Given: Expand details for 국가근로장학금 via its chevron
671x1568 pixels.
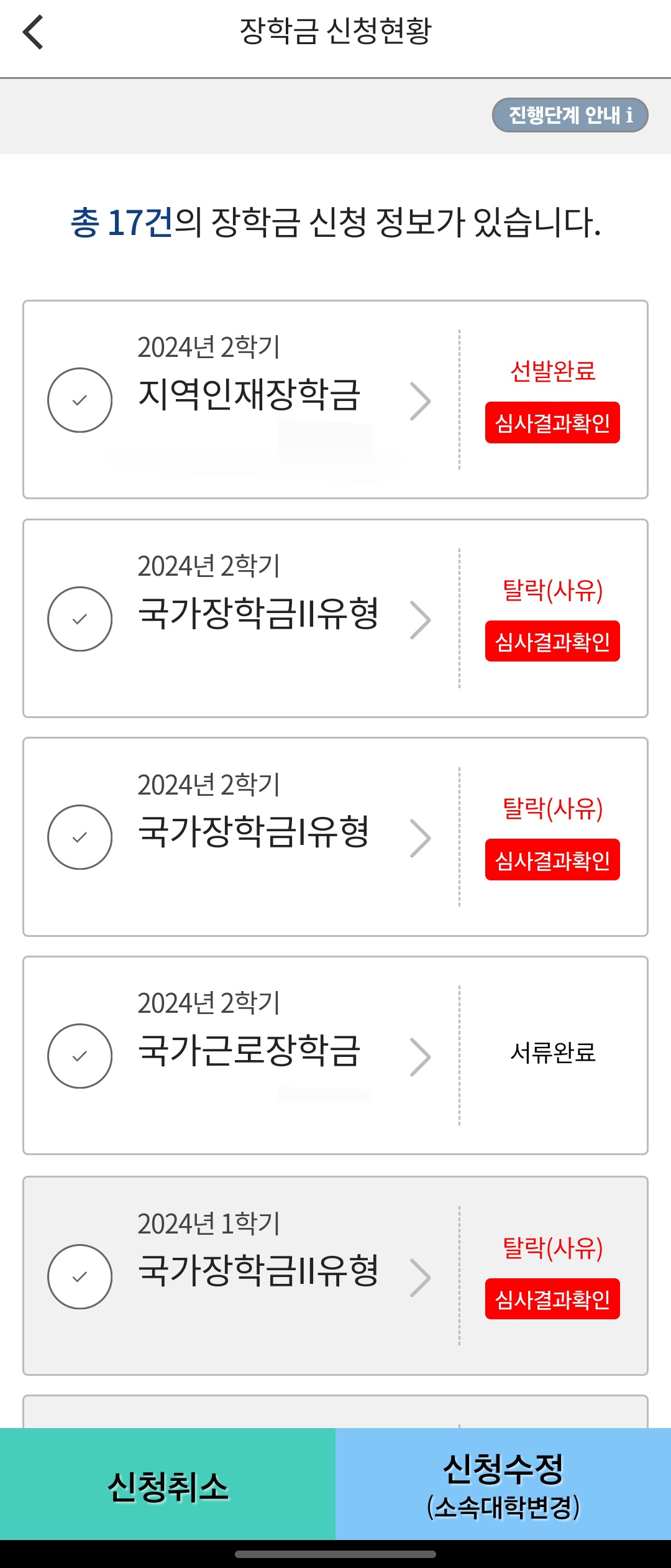Looking at the screenshot, I should (424, 1055).
